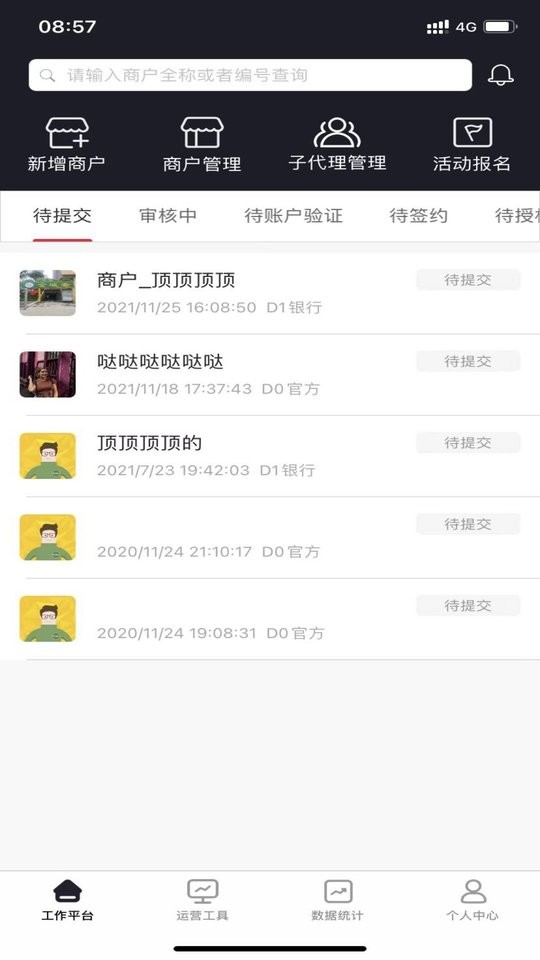Viewport: 540px width, 960px height.
Task: Go to 子代理管理
Action: 337,145
